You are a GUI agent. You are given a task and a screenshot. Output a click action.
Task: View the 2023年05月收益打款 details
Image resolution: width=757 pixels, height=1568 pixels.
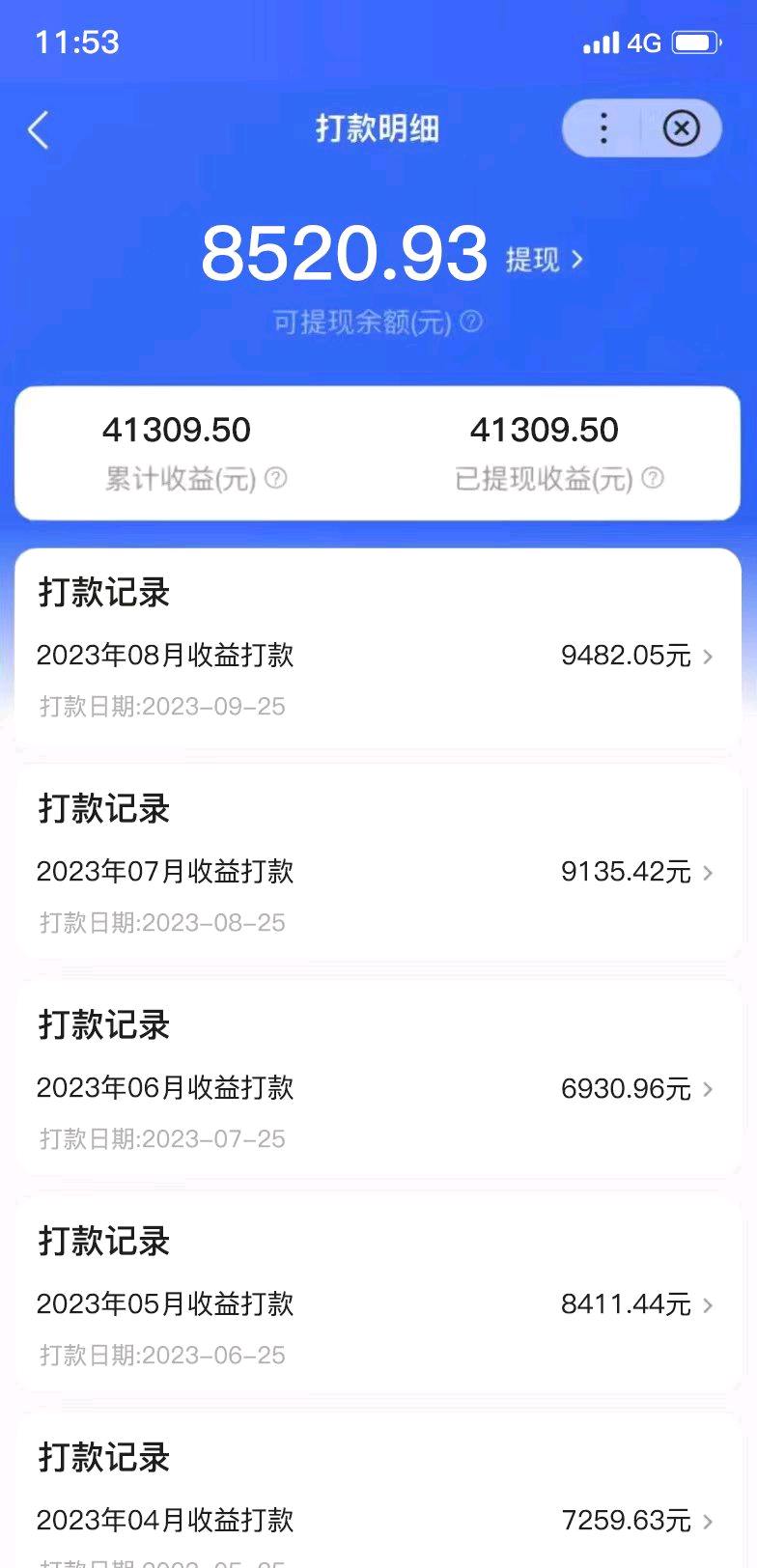tap(377, 1304)
